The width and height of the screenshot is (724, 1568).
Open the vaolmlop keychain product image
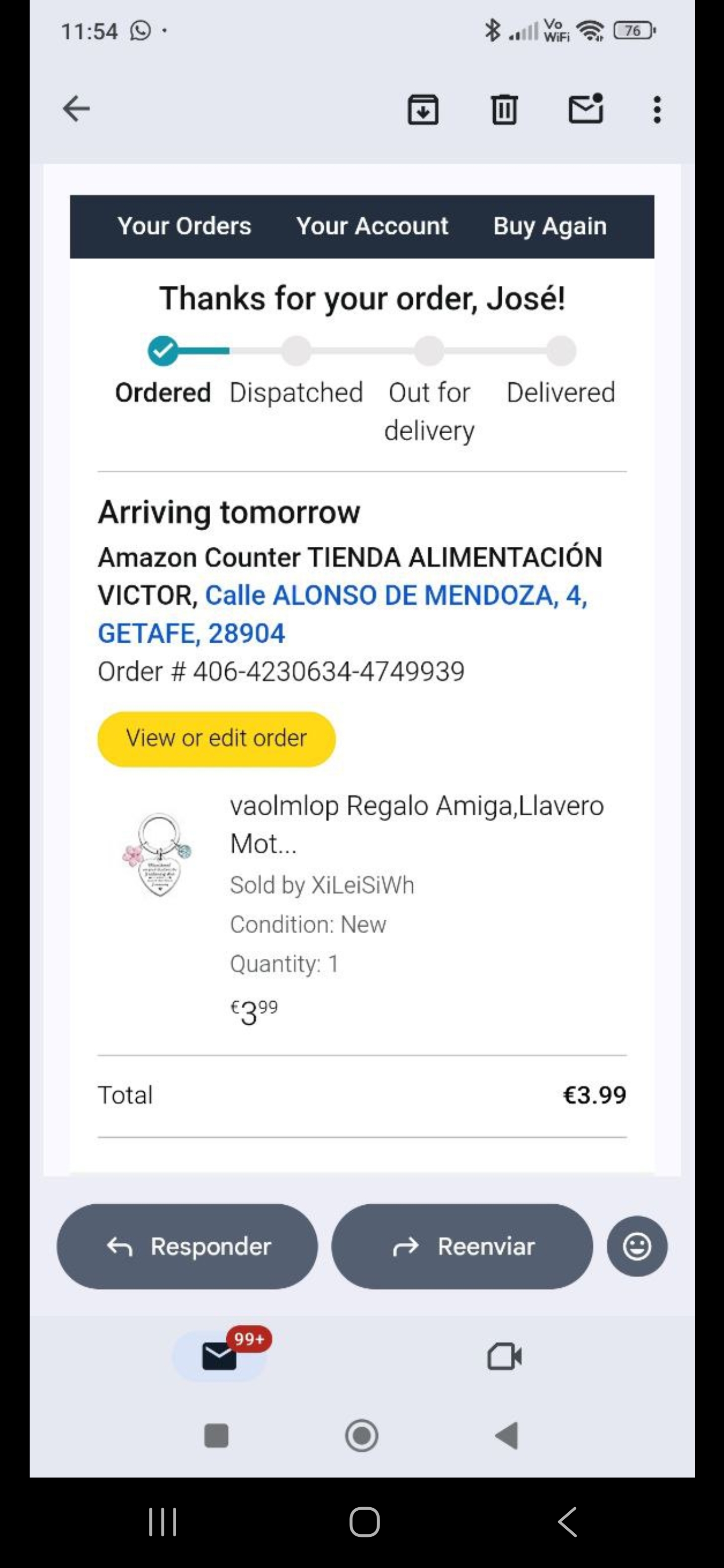pos(158,854)
